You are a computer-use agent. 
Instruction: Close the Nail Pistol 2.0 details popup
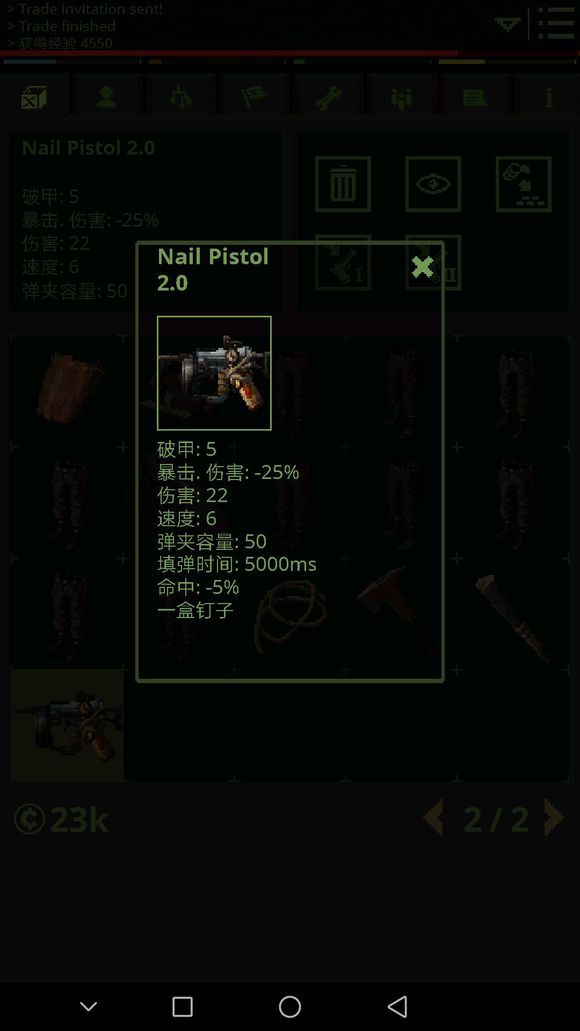click(422, 266)
